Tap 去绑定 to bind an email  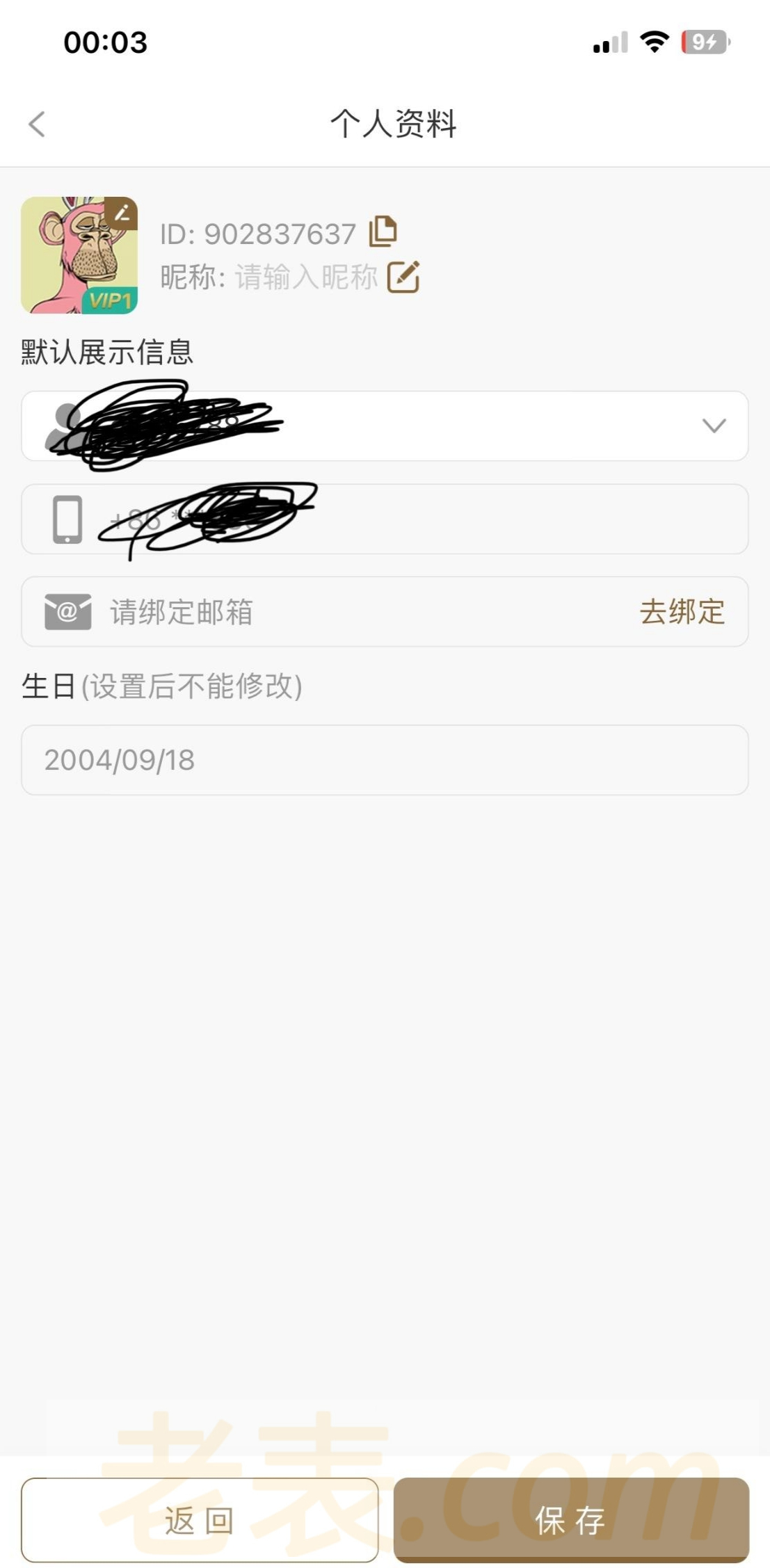click(x=682, y=612)
